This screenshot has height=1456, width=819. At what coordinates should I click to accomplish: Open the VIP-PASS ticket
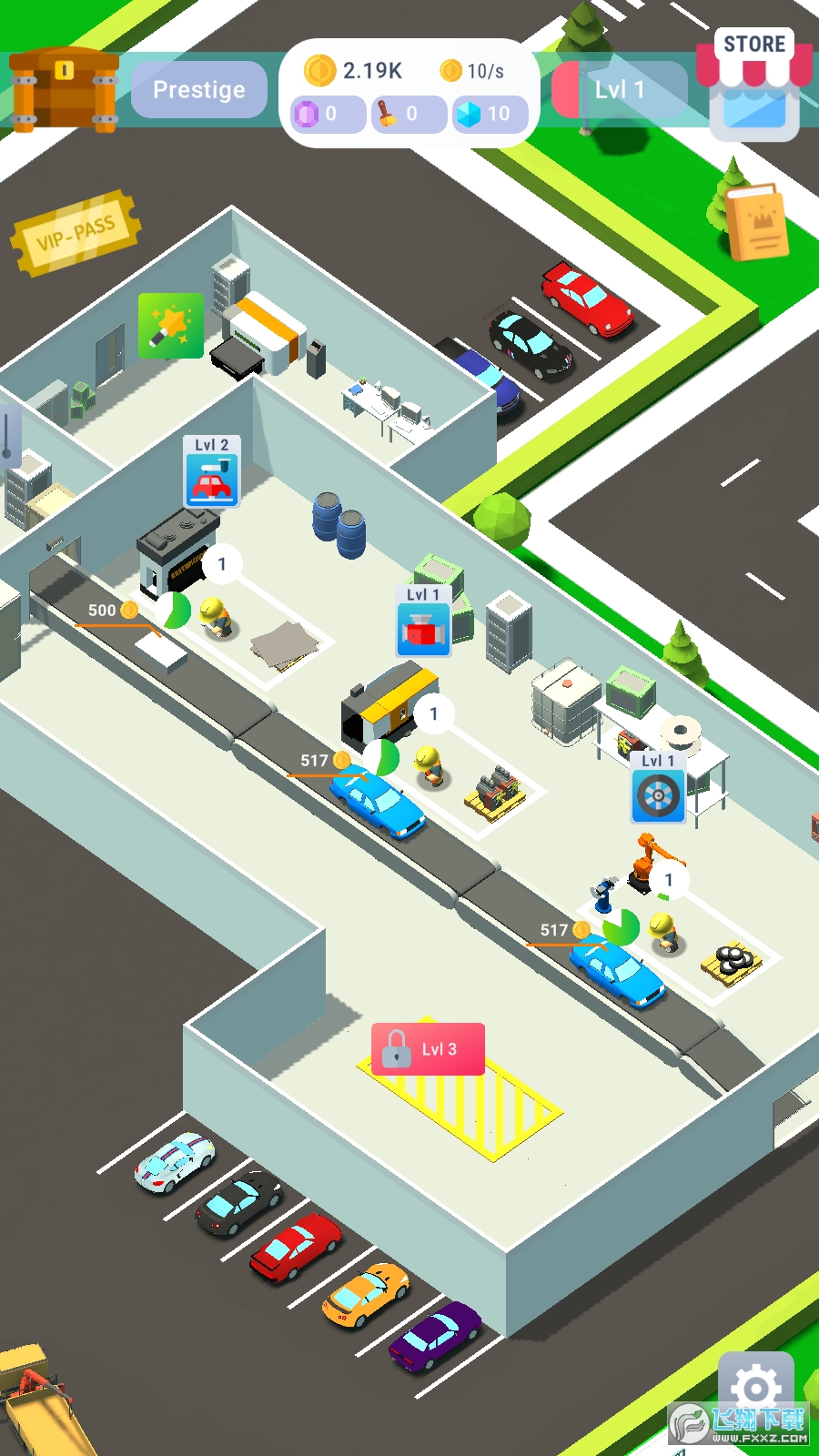click(x=76, y=231)
